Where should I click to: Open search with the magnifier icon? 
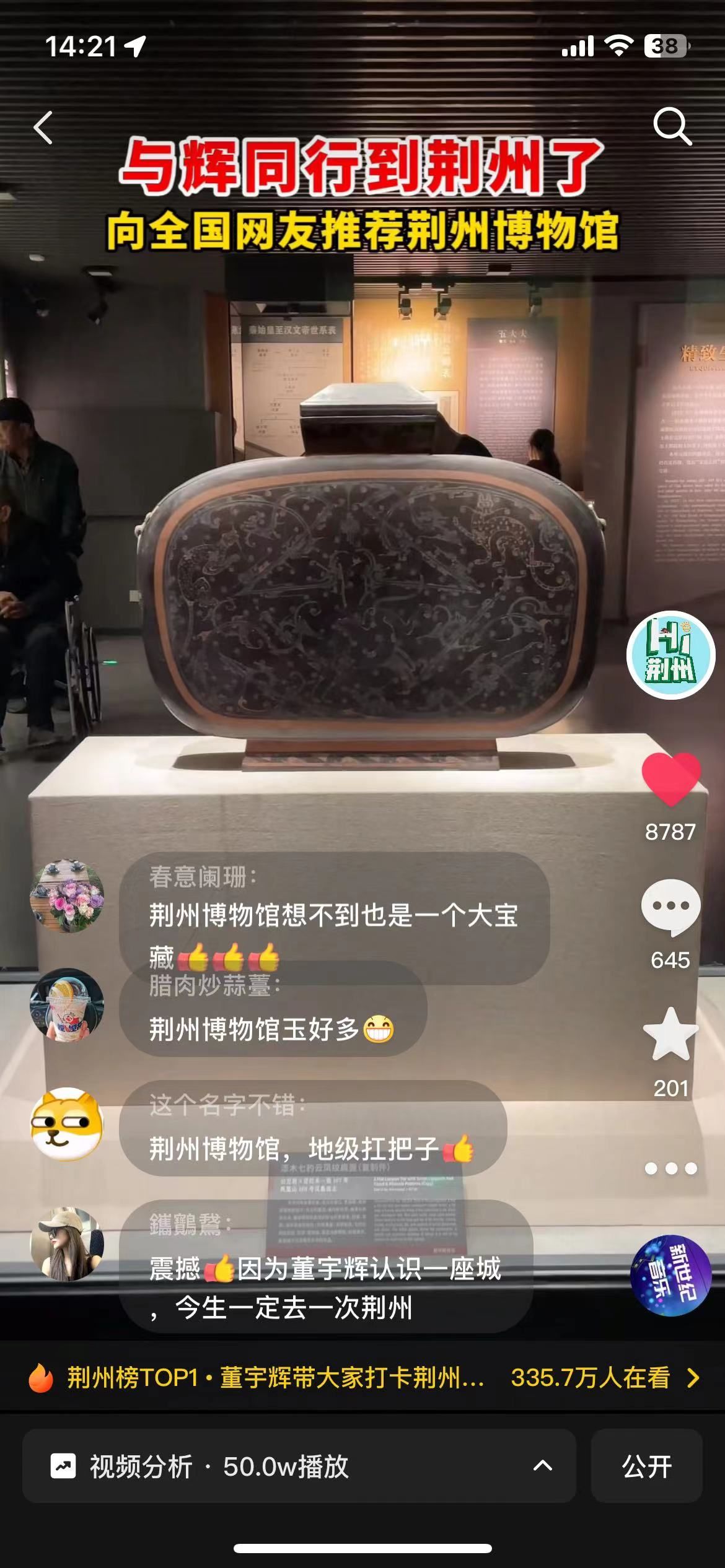pos(672,127)
